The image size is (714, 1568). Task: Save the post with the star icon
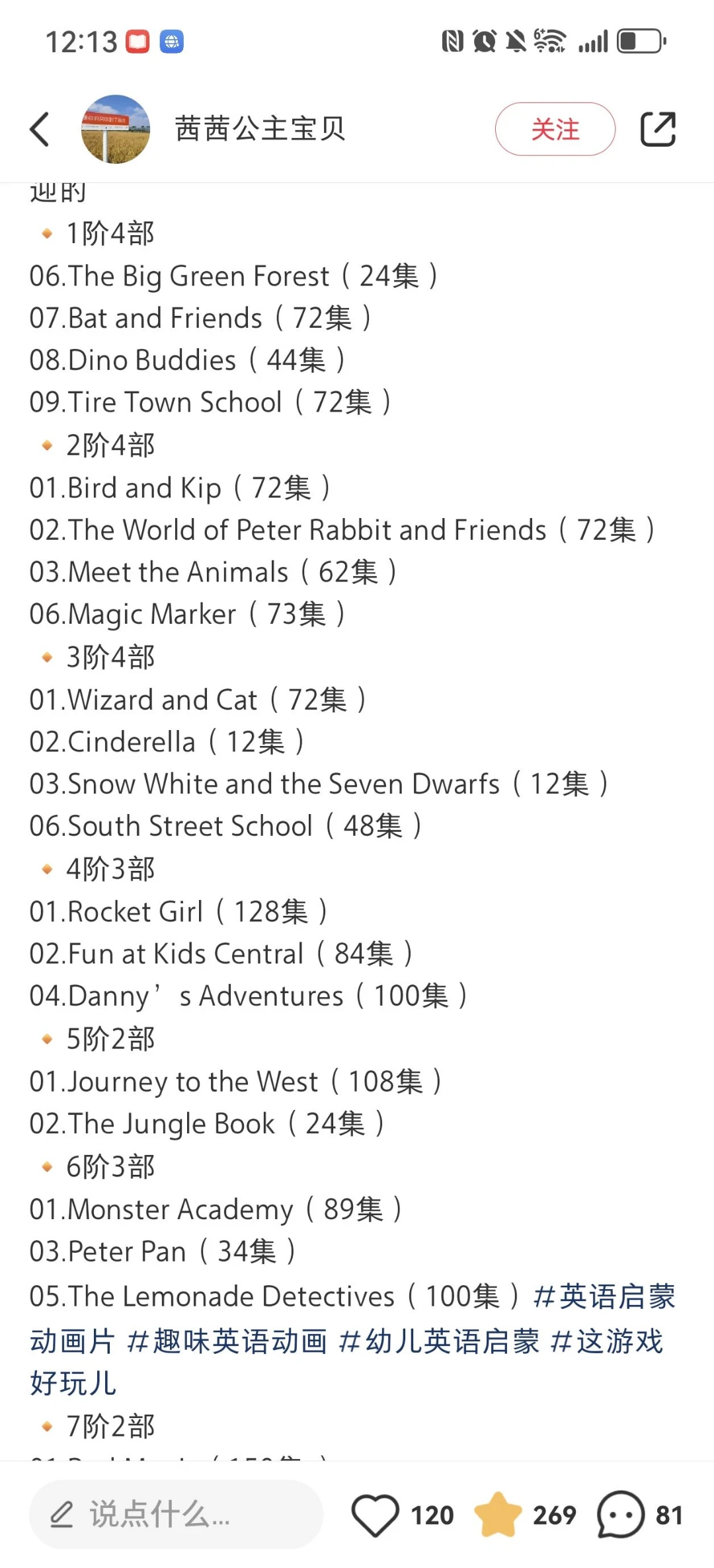pos(498,1514)
